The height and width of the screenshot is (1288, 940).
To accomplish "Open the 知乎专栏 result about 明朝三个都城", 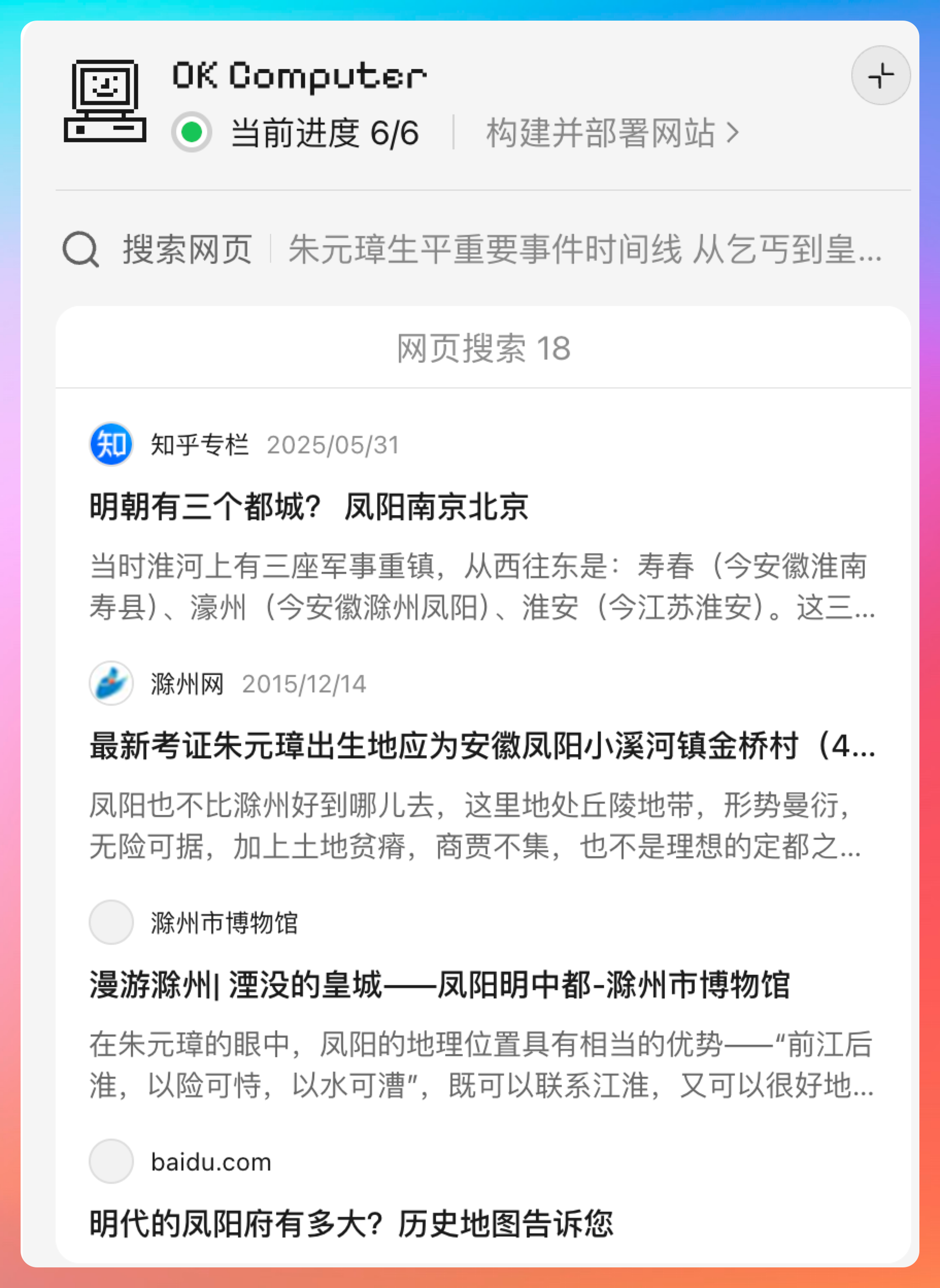I will [x=309, y=506].
